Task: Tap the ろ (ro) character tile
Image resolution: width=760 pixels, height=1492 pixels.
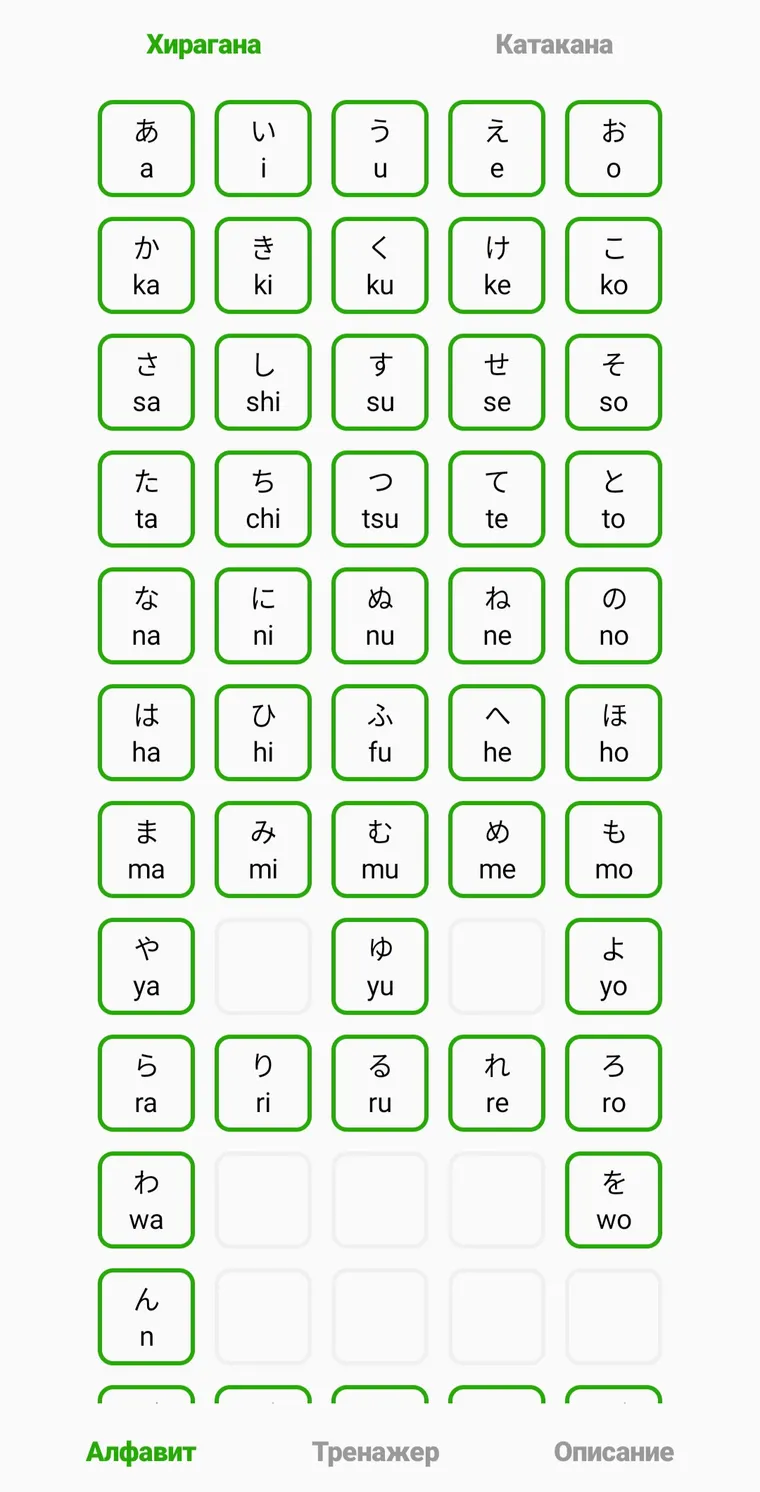Action: 614,1084
